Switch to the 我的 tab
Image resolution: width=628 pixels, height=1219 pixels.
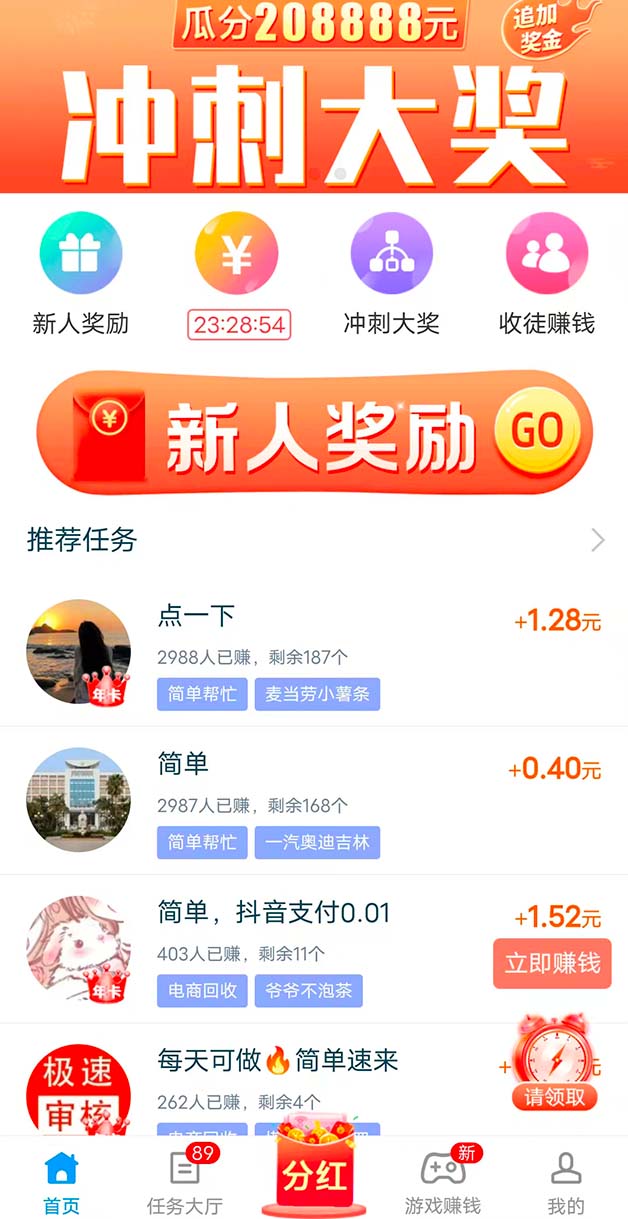point(566,1182)
